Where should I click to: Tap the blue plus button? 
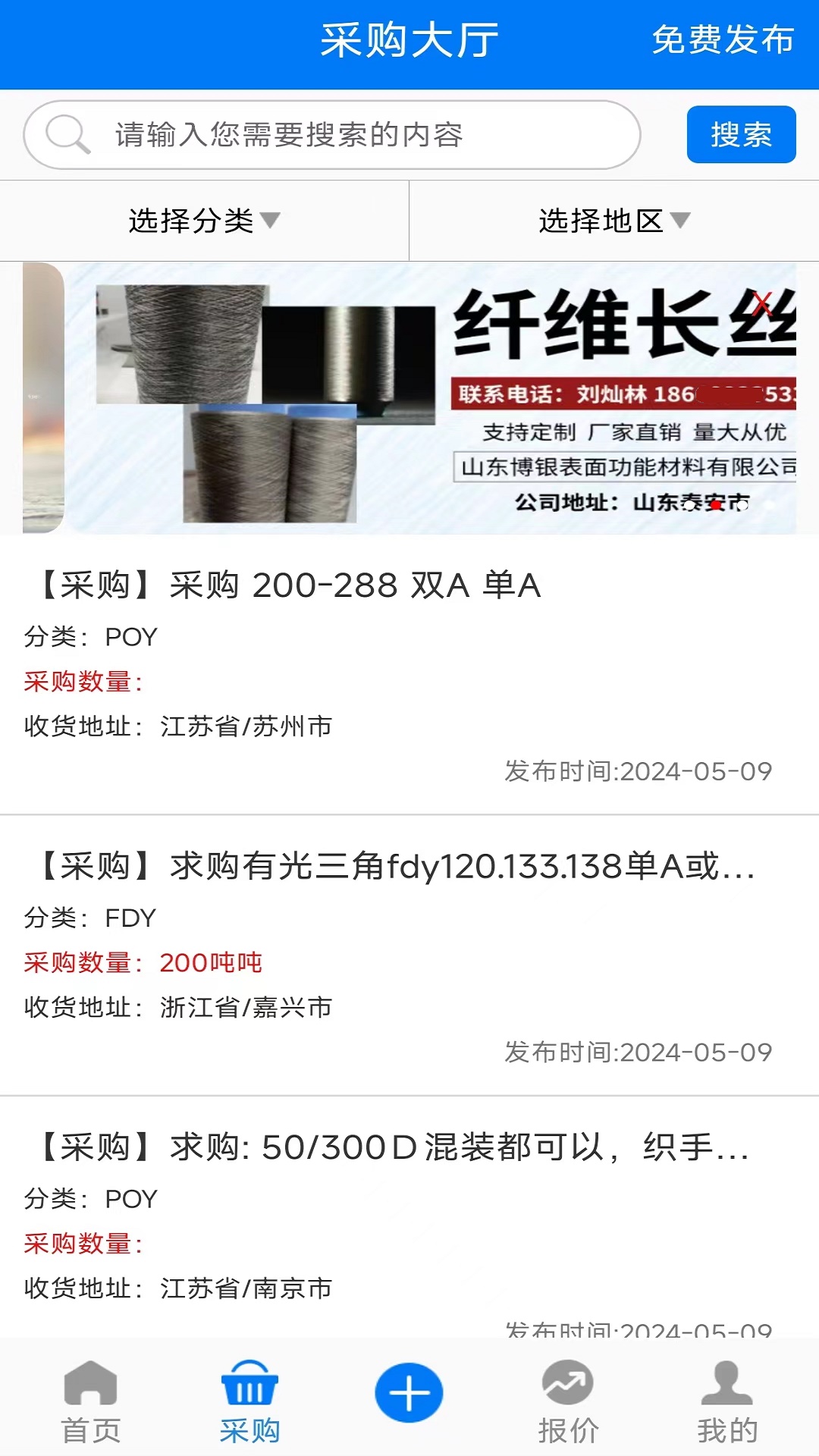[x=409, y=1393]
